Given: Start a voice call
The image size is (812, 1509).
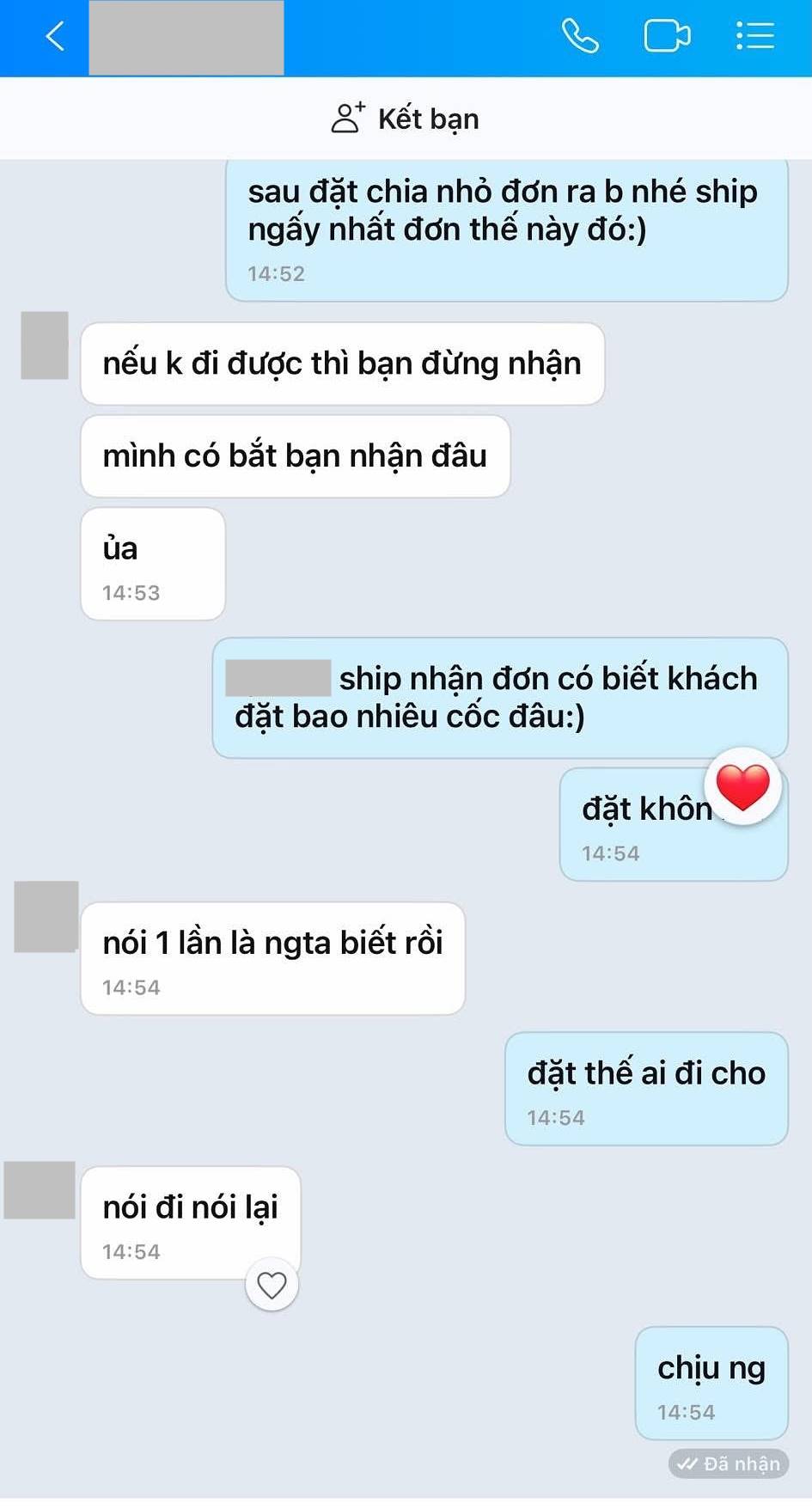Looking at the screenshot, I should pyautogui.click(x=580, y=37).
